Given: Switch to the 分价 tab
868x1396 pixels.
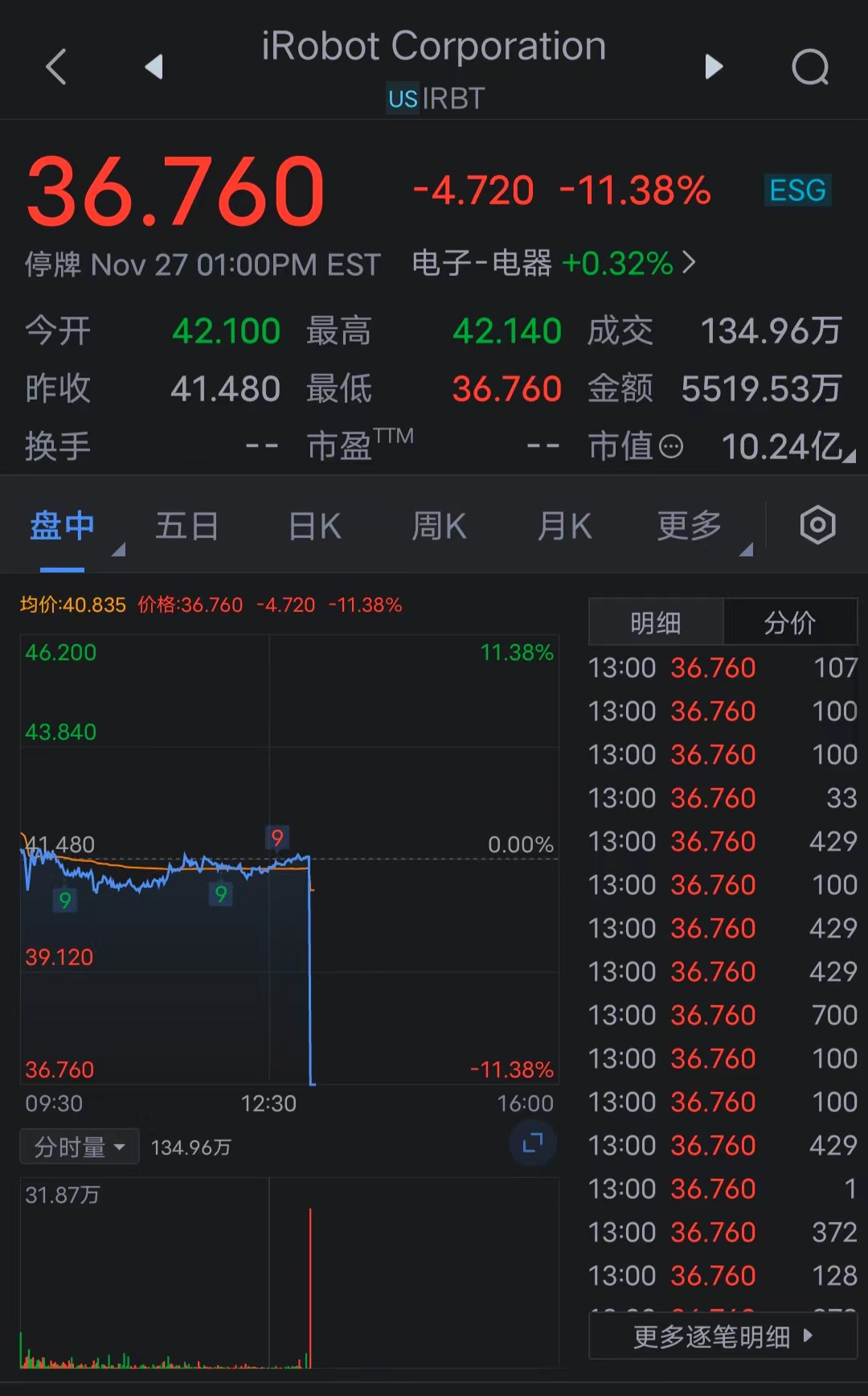Looking at the screenshot, I should coord(790,622).
